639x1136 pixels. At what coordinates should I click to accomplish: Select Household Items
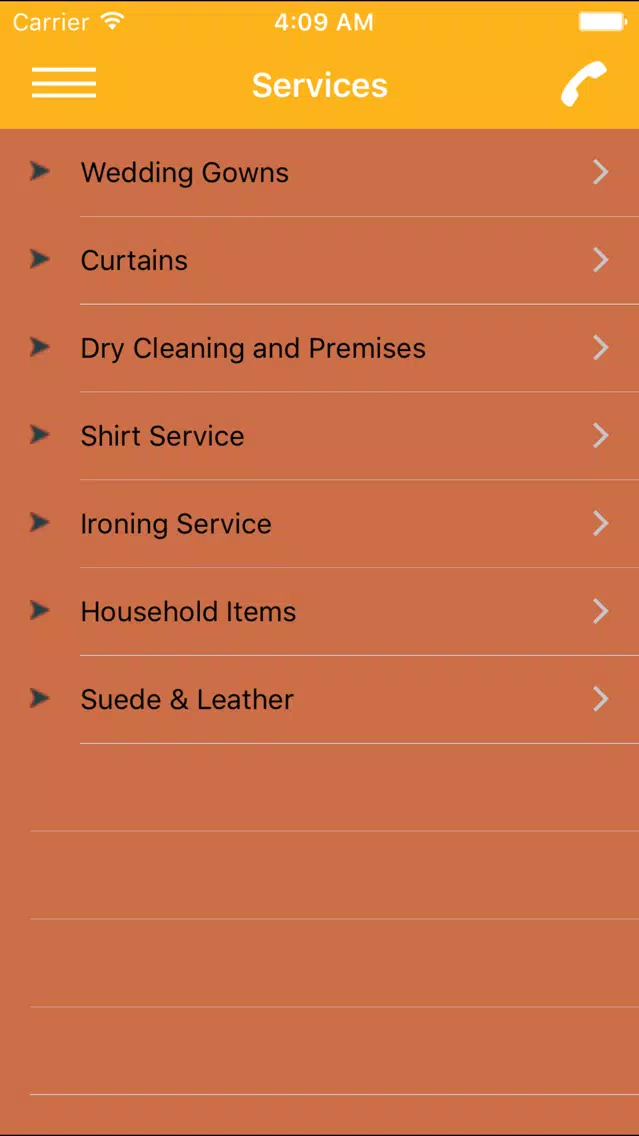coord(320,611)
